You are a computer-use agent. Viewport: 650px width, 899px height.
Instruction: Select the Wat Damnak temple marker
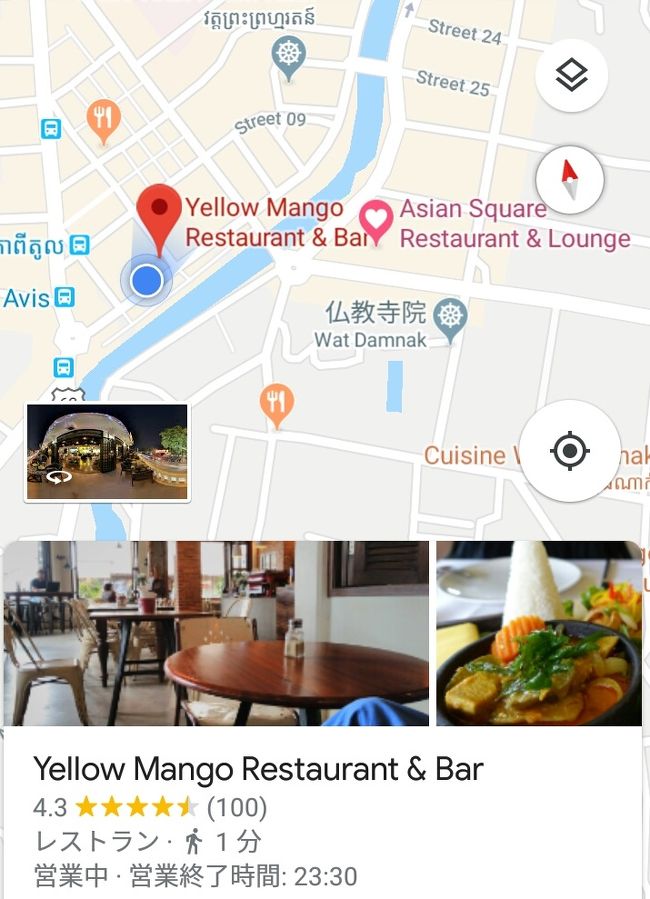453,317
